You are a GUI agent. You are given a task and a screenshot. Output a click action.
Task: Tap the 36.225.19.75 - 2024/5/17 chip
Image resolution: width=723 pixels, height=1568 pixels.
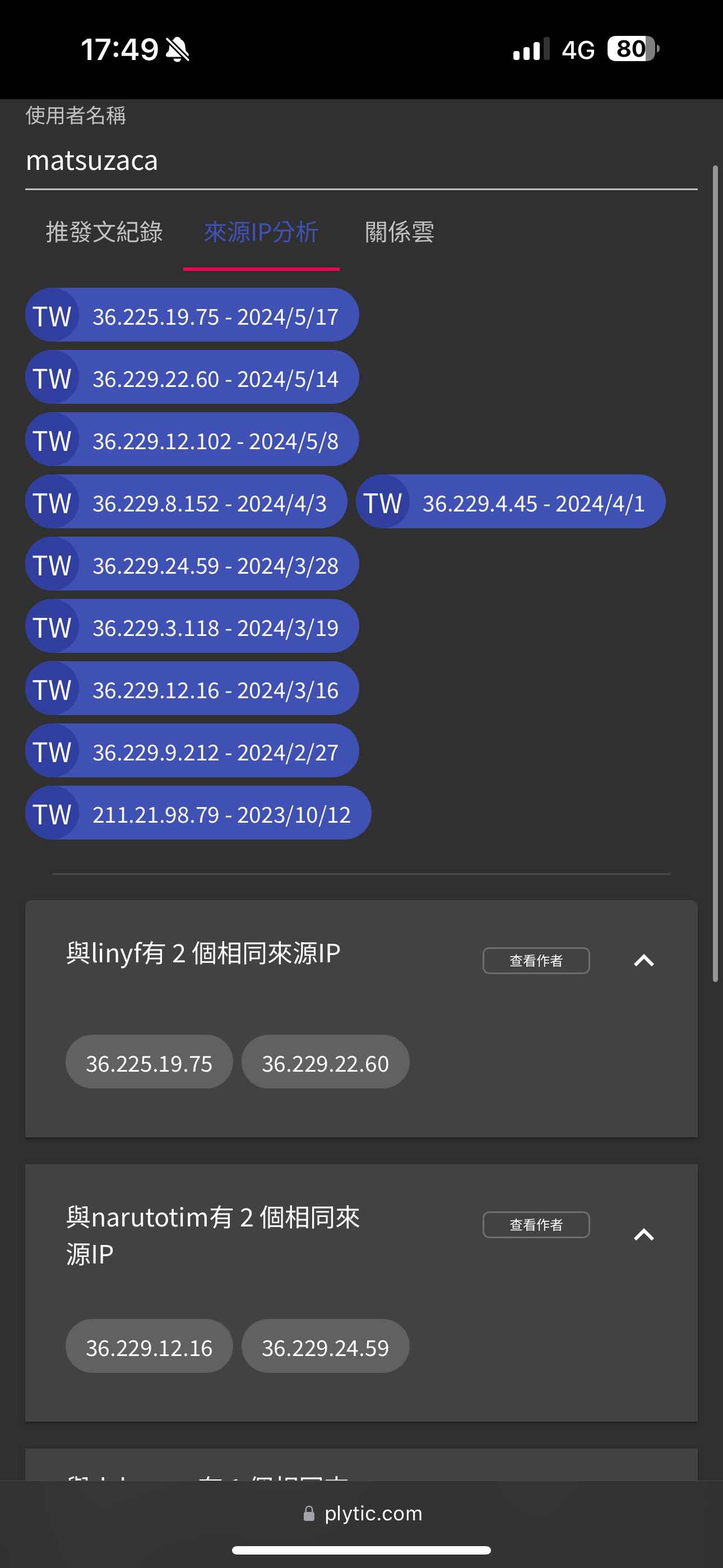[x=192, y=315]
